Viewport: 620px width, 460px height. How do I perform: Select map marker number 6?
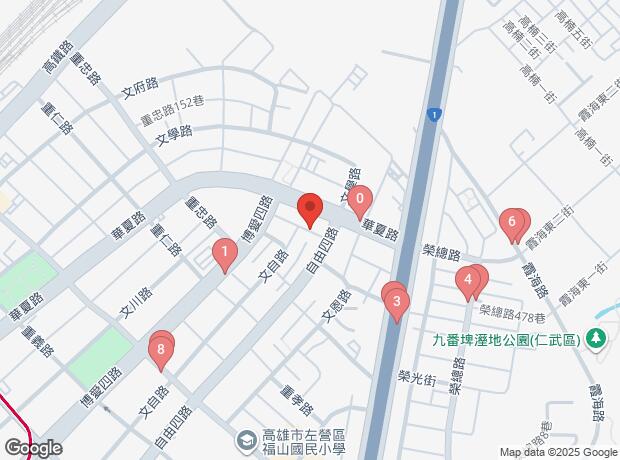(512, 223)
